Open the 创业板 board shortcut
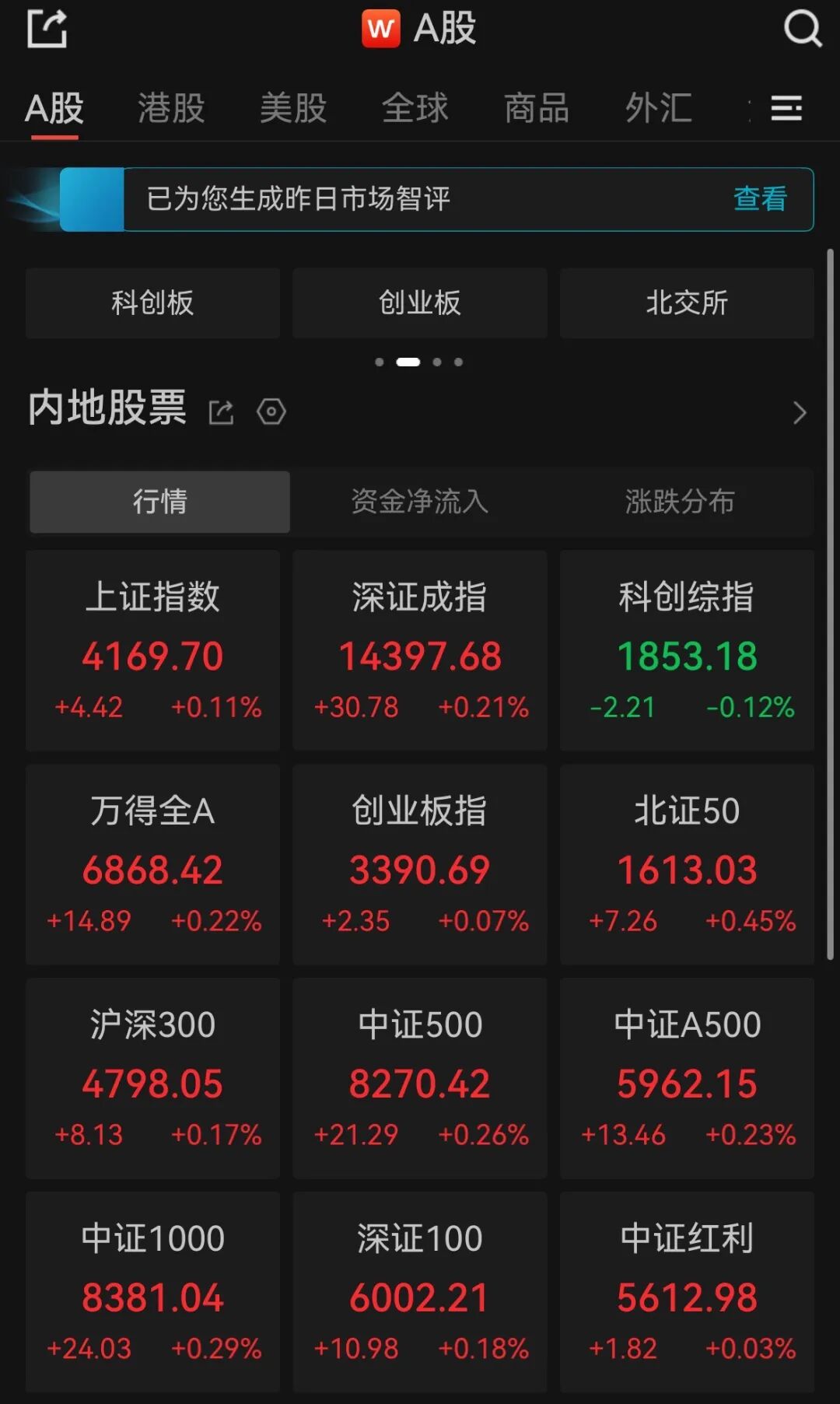 [420, 303]
